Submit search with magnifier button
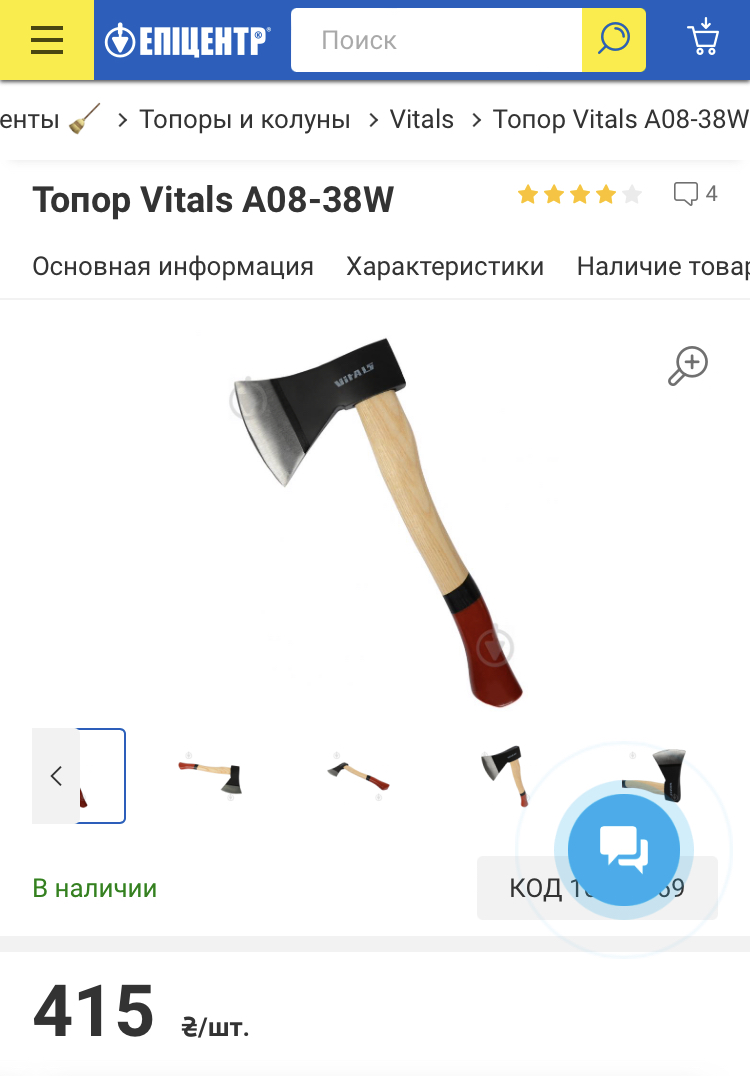The image size is (750, 1076). point(613,40)
